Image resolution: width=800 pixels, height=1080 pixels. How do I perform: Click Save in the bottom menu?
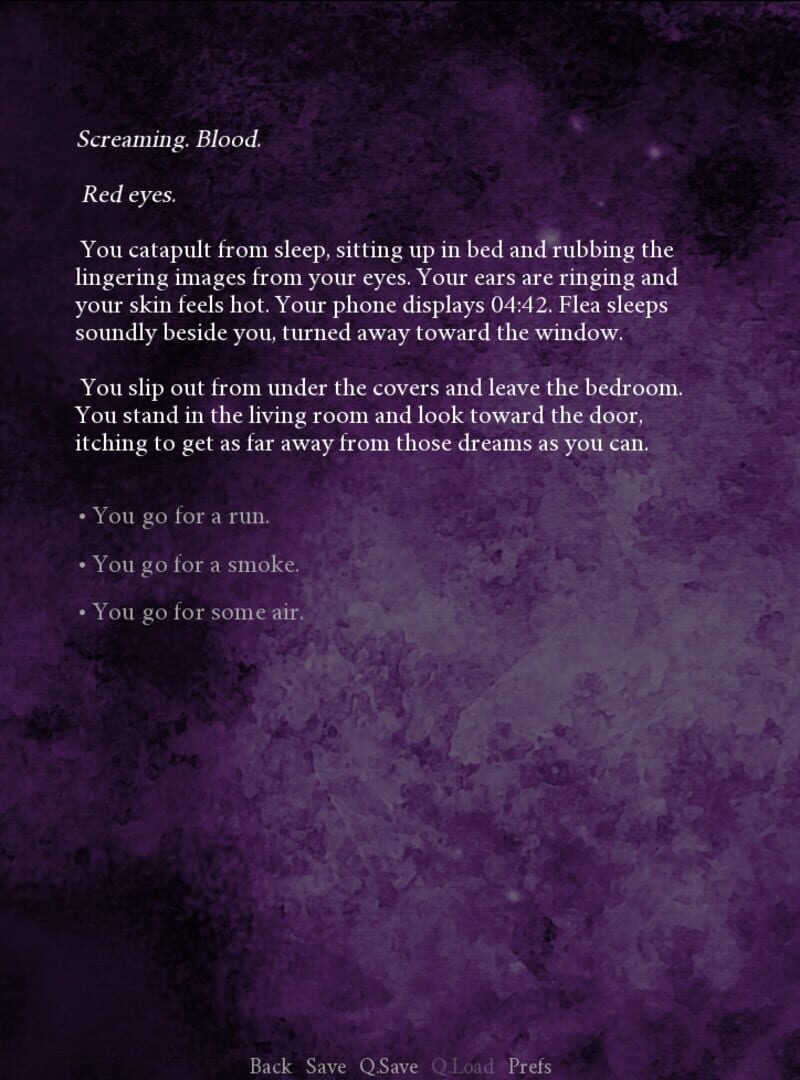pos(330,1067)
